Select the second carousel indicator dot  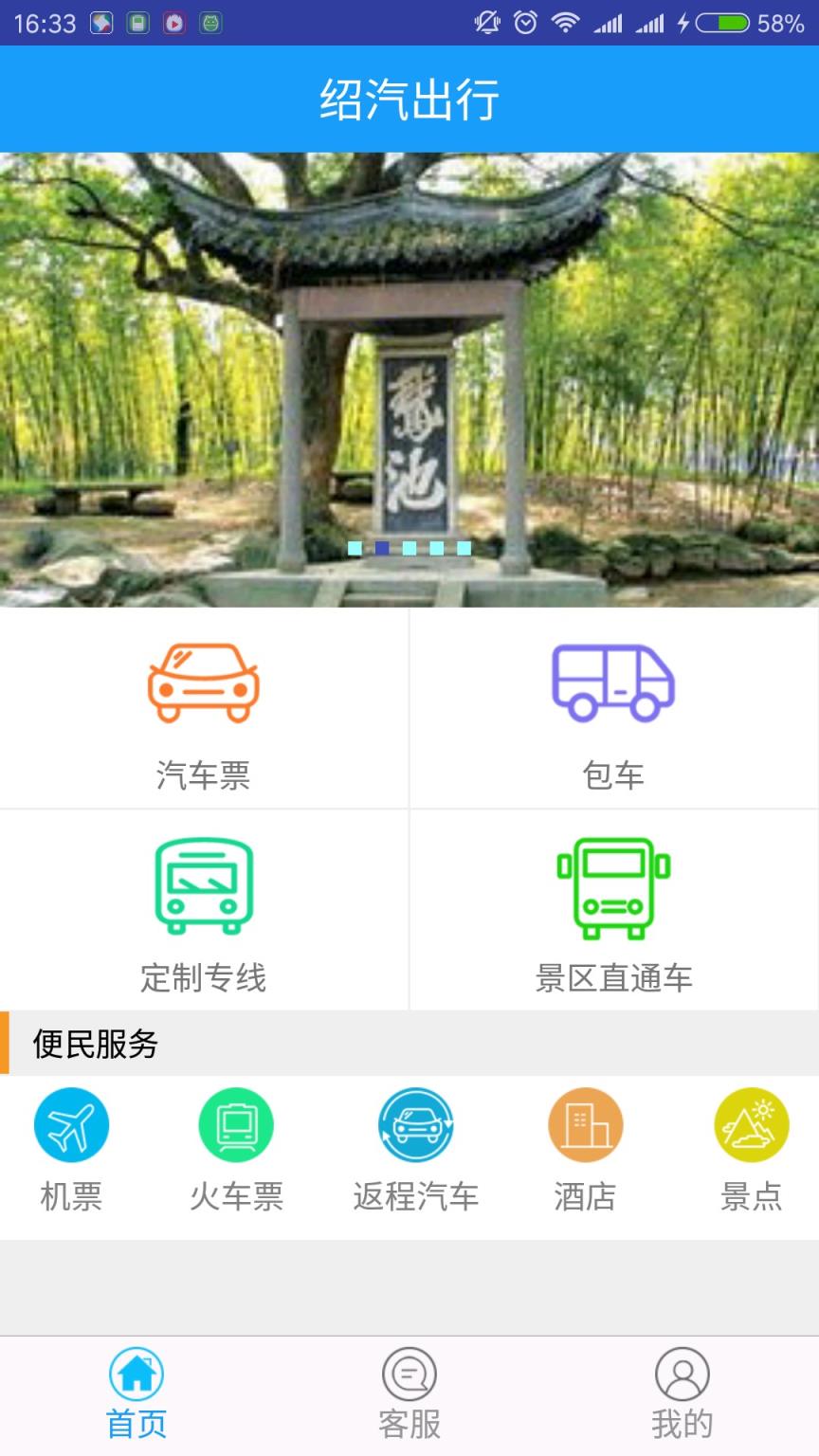pos(382,548)
